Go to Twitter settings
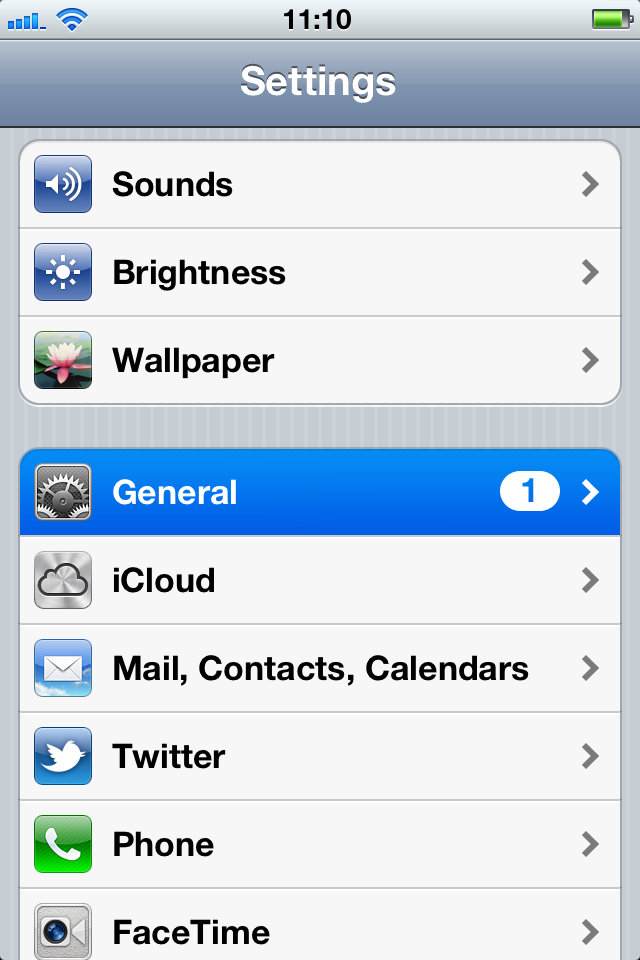 click(320, 756)
